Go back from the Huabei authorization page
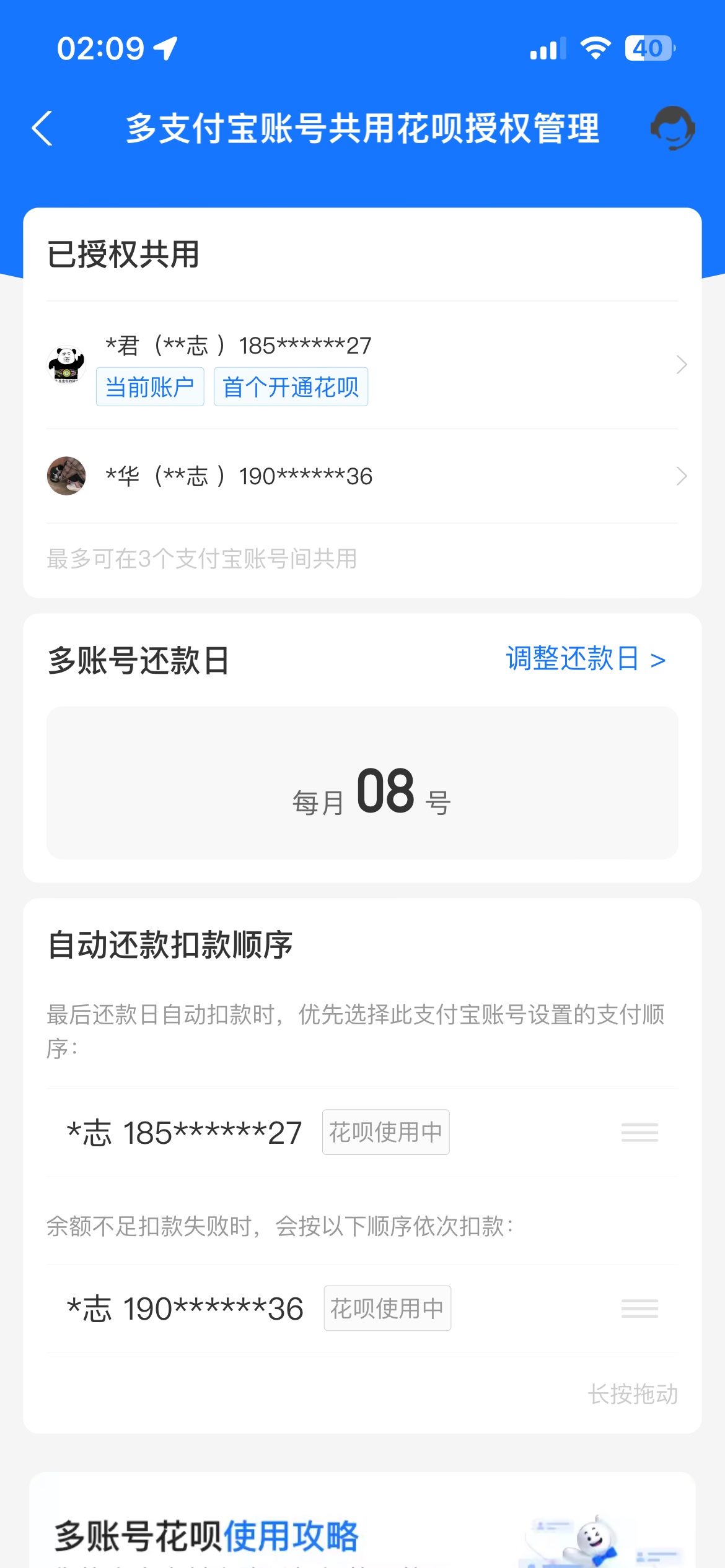Image resolution: width=725 pixels, height=1568 pixels. tap(42, 129)
